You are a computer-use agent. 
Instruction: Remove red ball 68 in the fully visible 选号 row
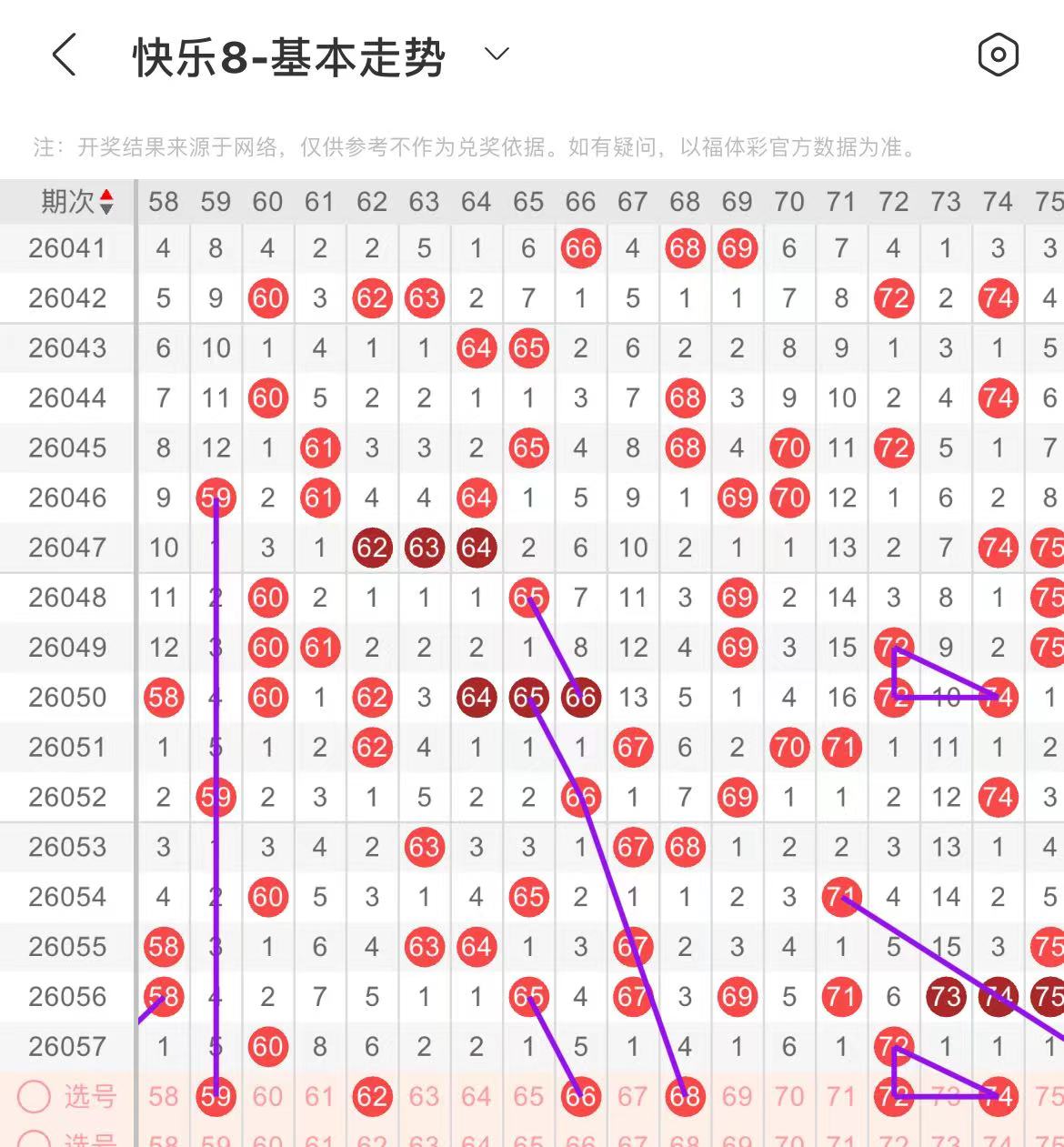(x=685, y=1097)
